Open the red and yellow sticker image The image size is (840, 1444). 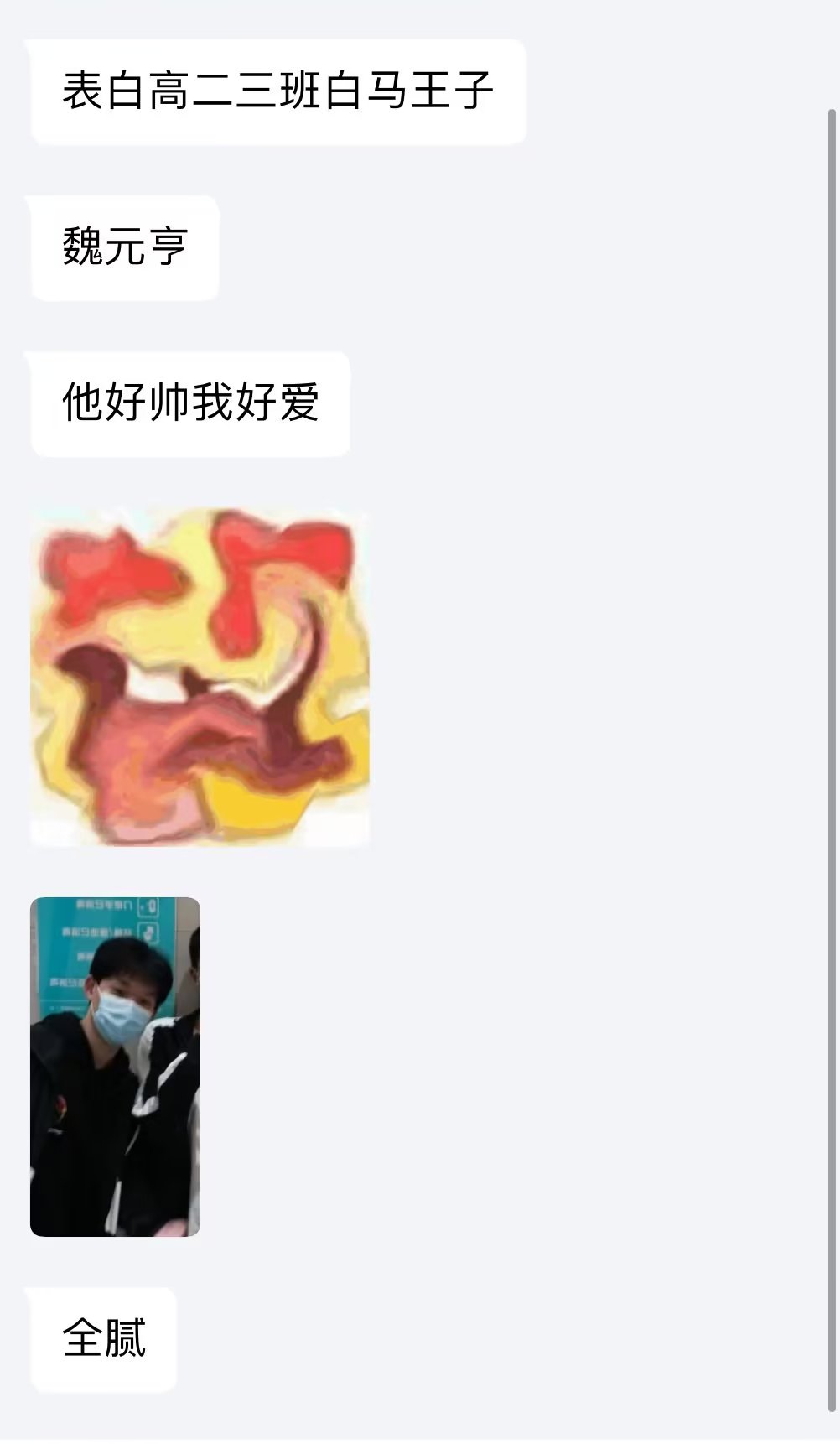200,677
